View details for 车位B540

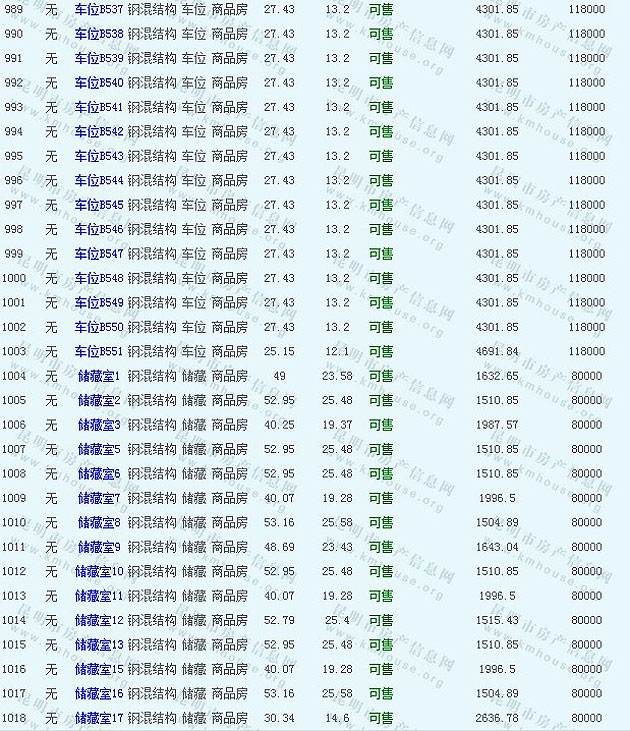tap(99, 83)
